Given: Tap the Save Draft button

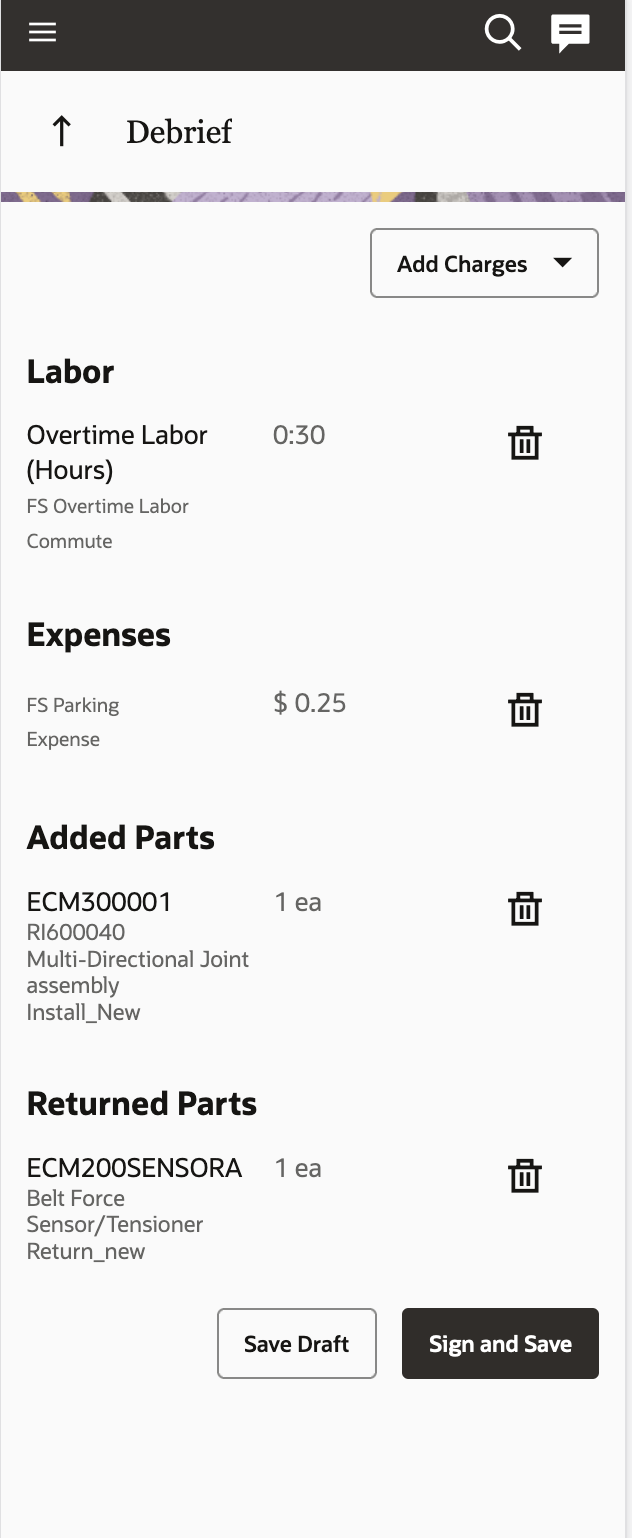Looking at the screenshot, I should coord(297,1343).
